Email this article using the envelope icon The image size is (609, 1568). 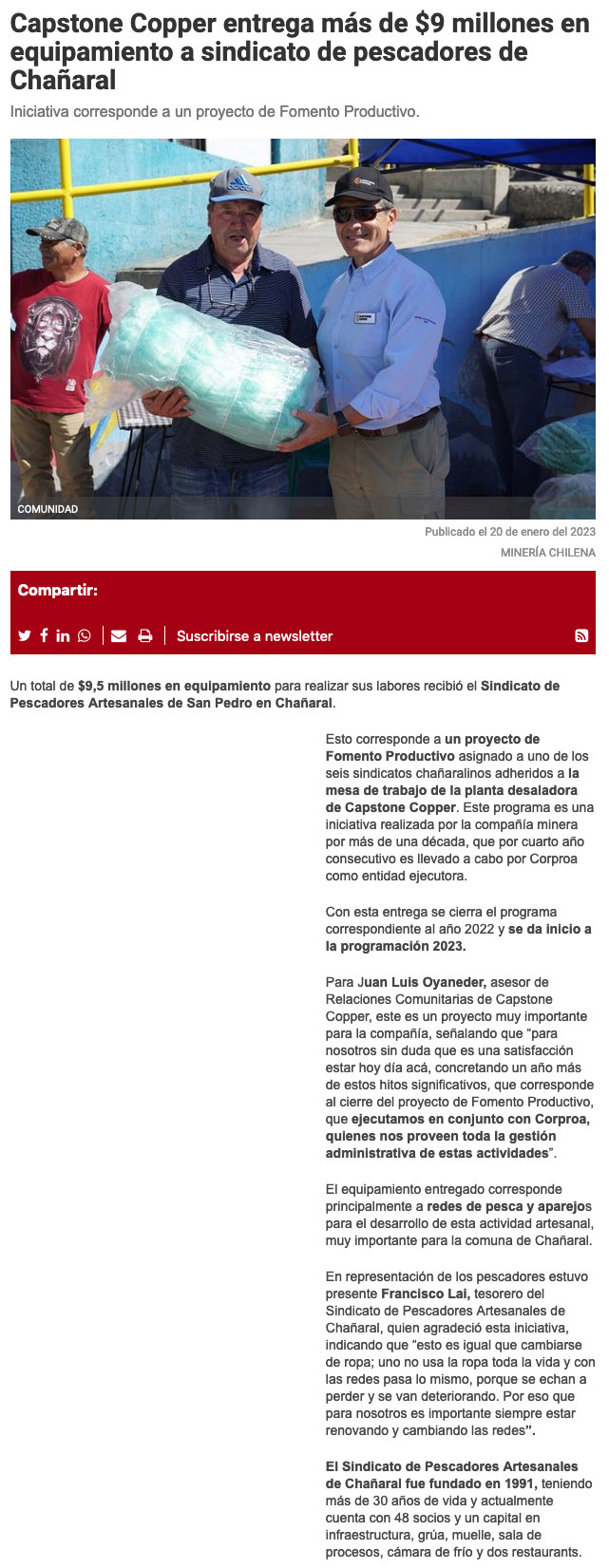click(119, 635)
